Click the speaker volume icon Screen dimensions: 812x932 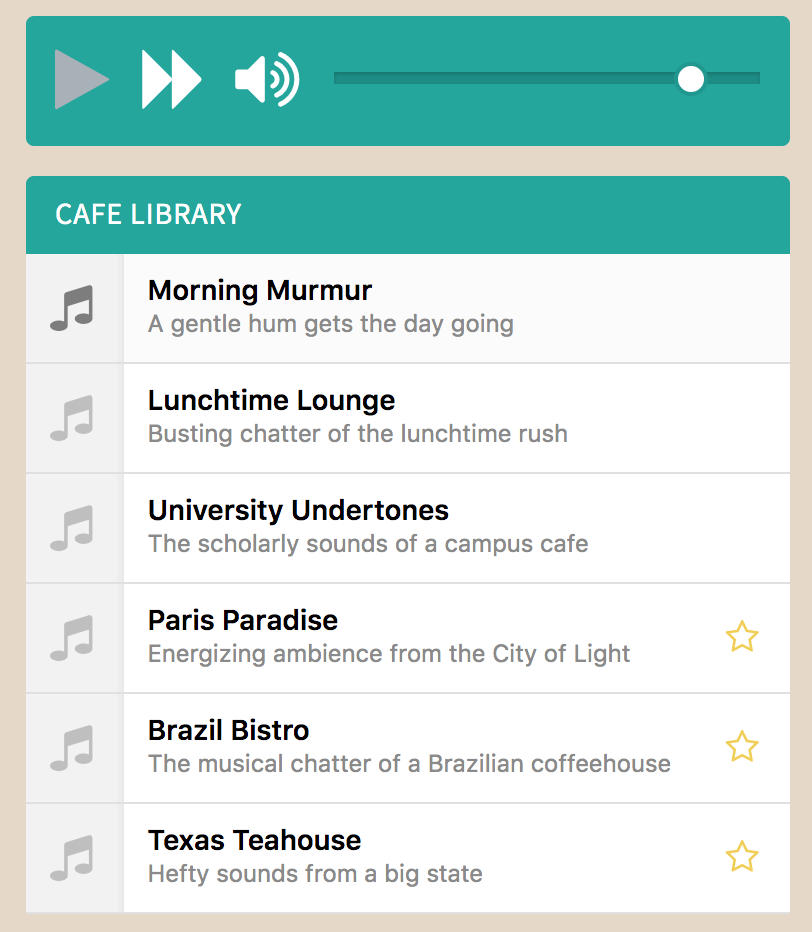(264, 80)
